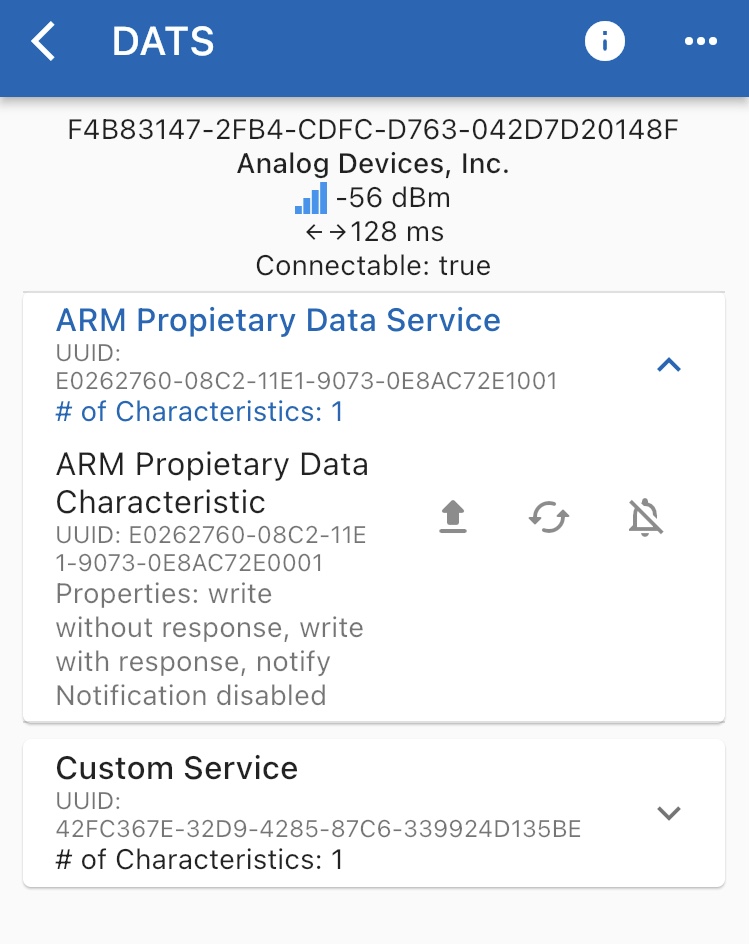Image resolution: width=749 pixels, height=944 pixels.
Task: Tap the signal strength bars icon
Action: (311, 198)
